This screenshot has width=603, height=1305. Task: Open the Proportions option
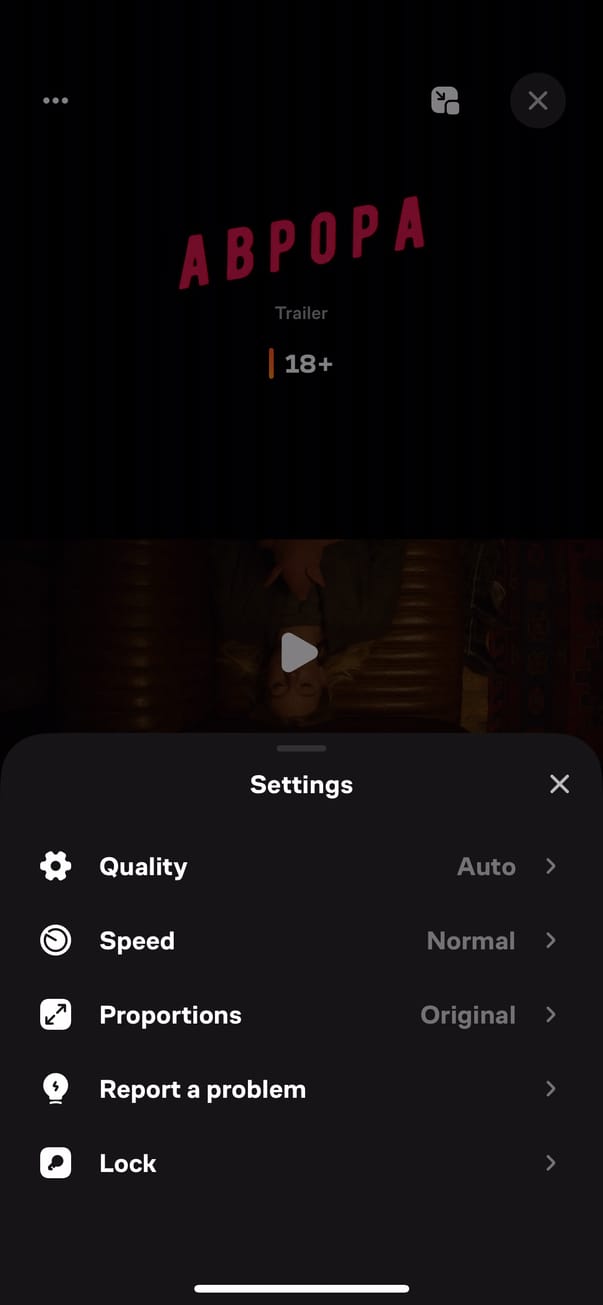point(300,1015)
